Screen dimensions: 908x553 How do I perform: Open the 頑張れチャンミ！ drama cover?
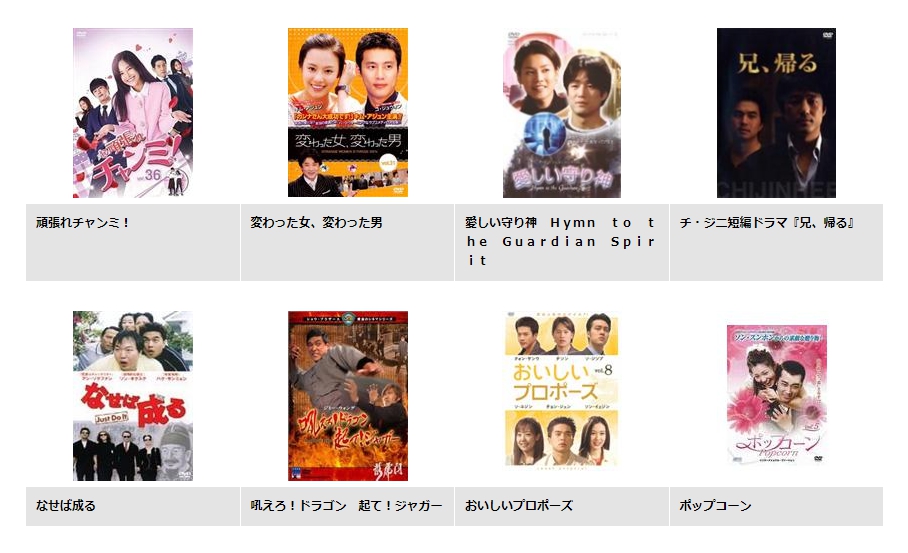133,113
